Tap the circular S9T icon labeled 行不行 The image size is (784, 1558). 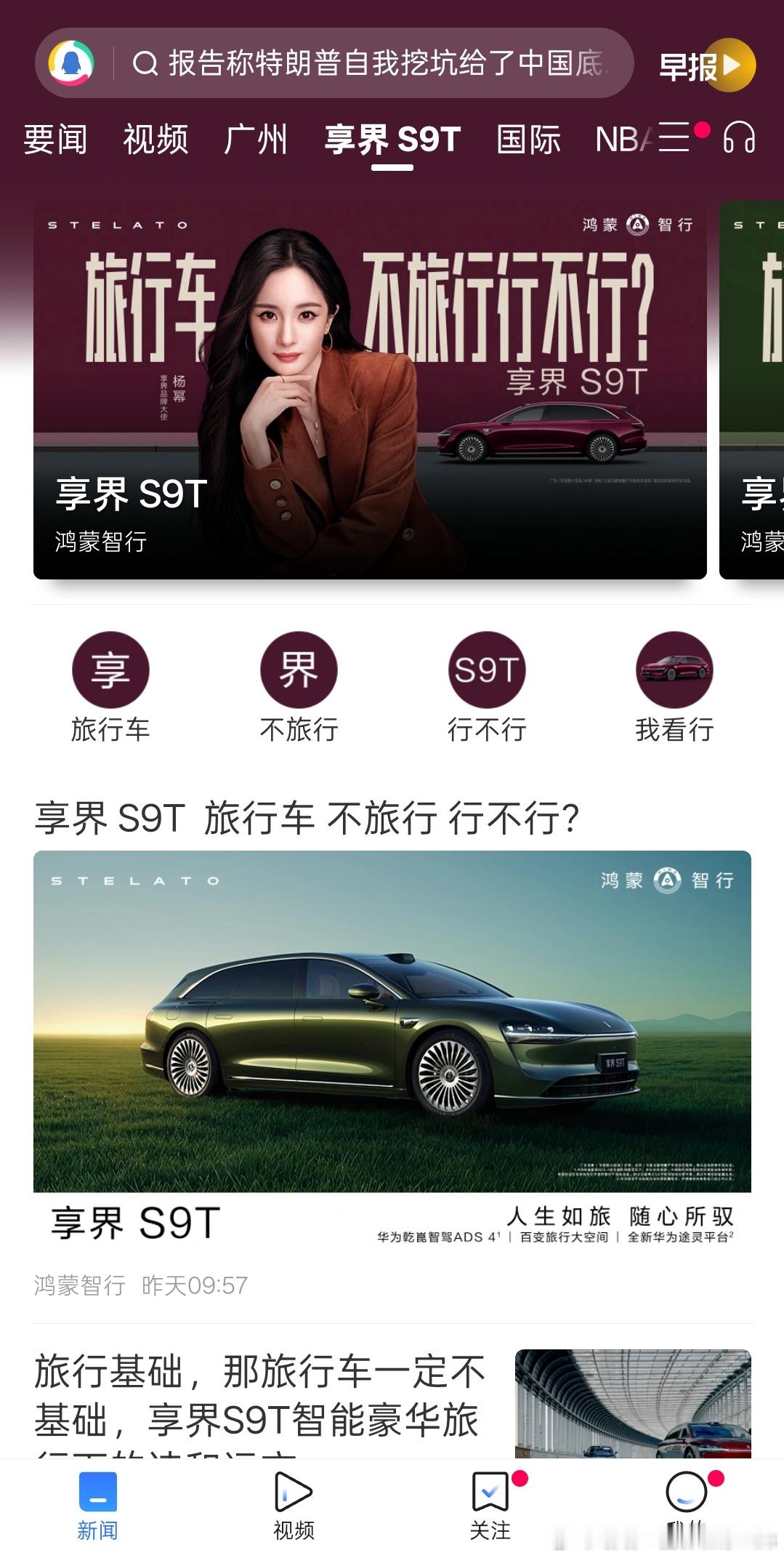pyautogui.click(x=487, y=670)
